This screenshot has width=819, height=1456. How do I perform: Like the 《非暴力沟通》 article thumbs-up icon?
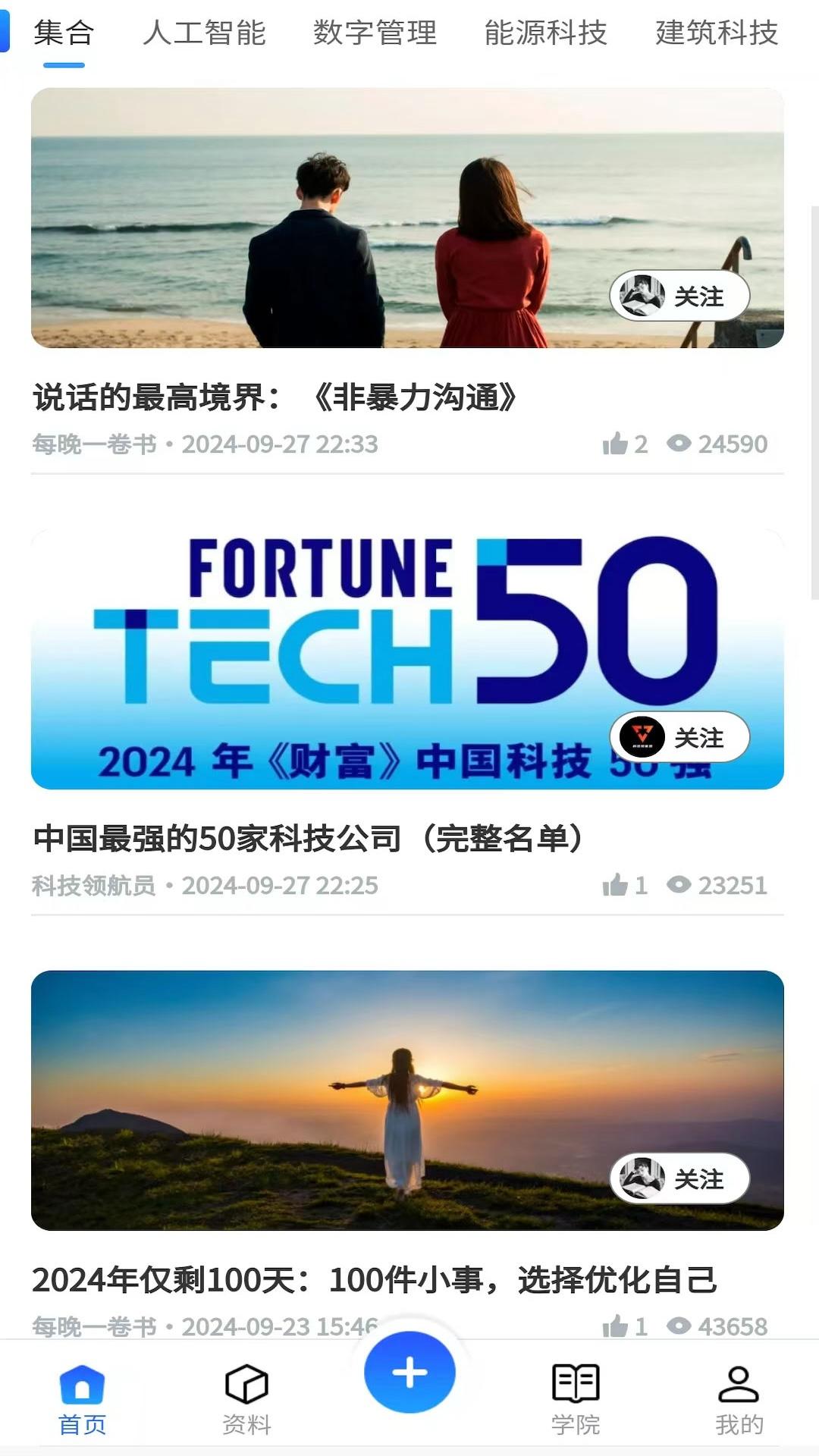(x=617, y=443)
